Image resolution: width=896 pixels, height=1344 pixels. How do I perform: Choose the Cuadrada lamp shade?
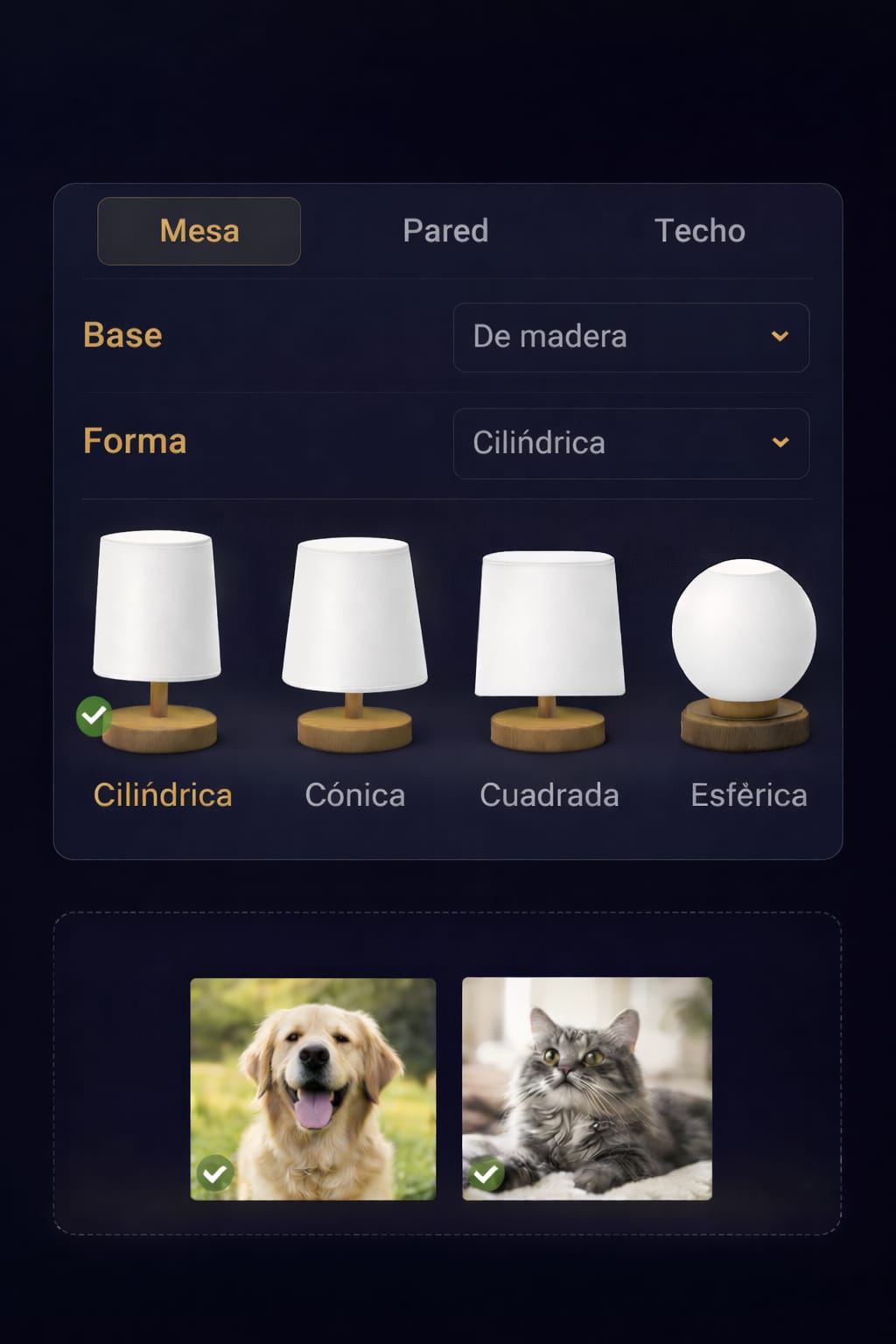click(549, 639)
